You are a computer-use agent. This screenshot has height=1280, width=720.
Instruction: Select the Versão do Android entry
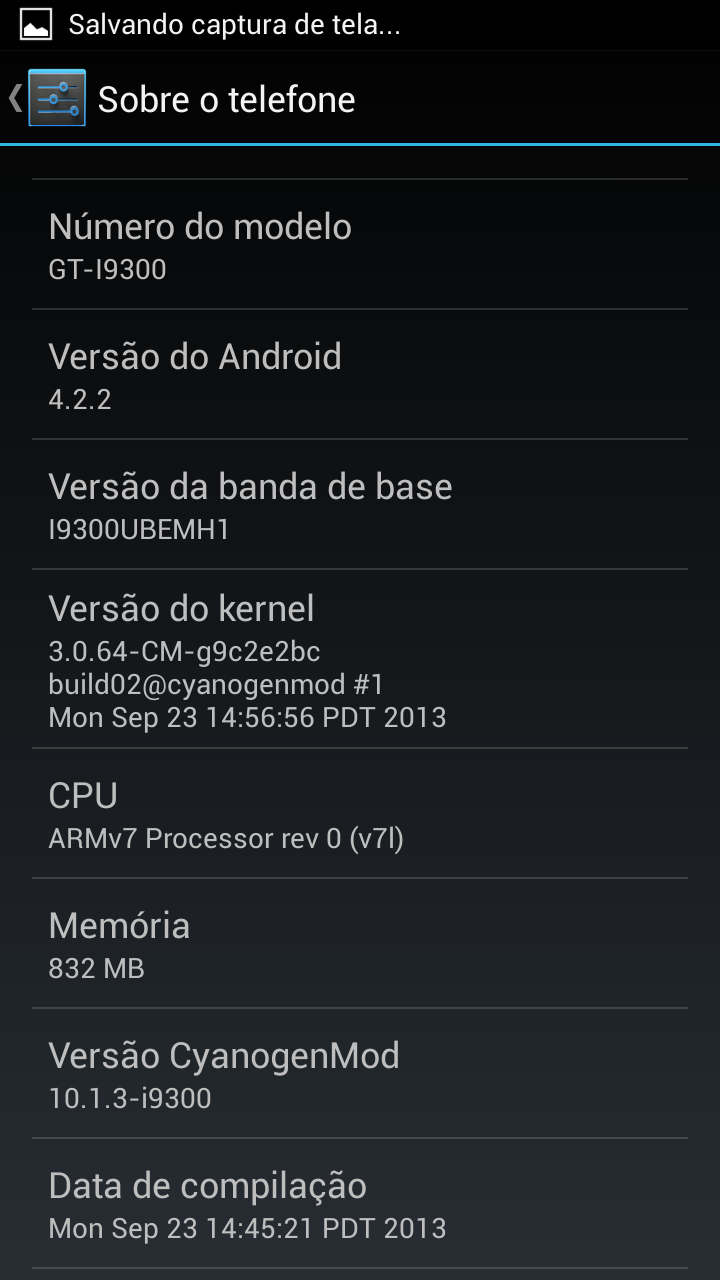tap(360, 374)
